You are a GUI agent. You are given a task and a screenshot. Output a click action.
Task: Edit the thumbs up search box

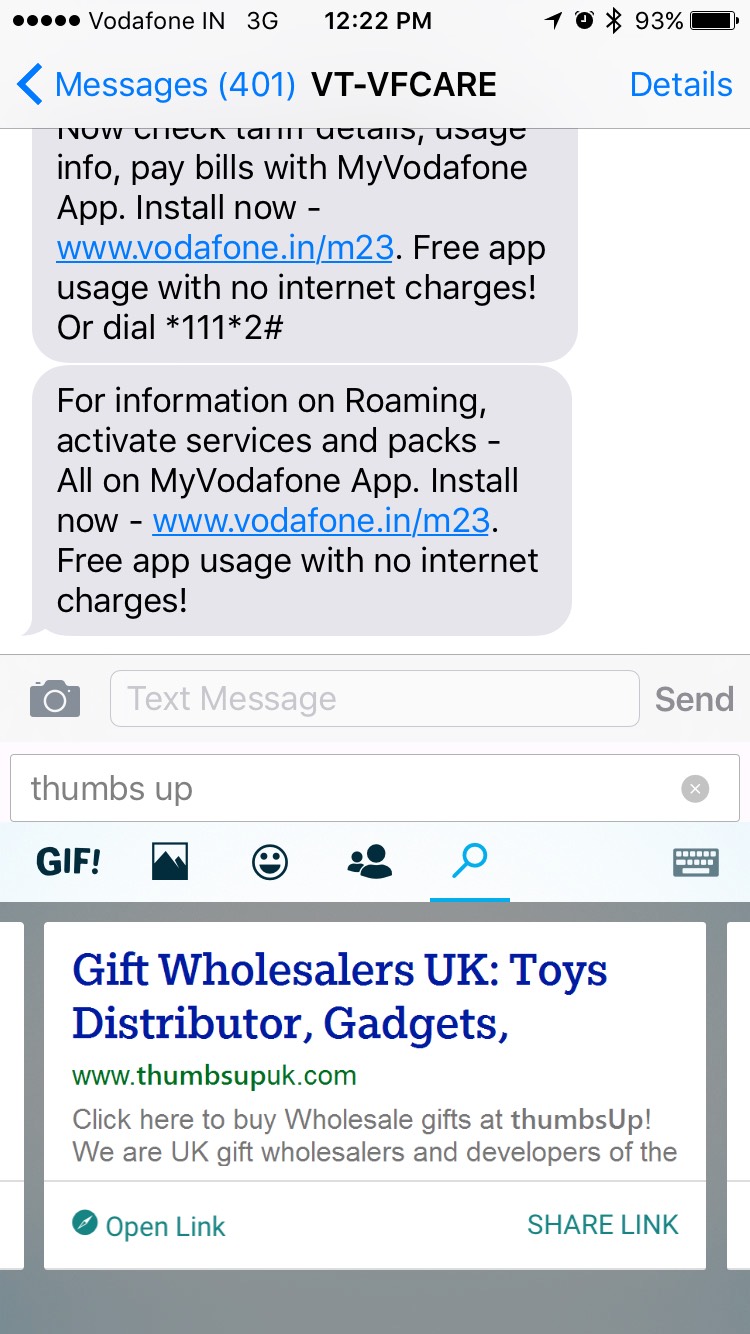374,788
